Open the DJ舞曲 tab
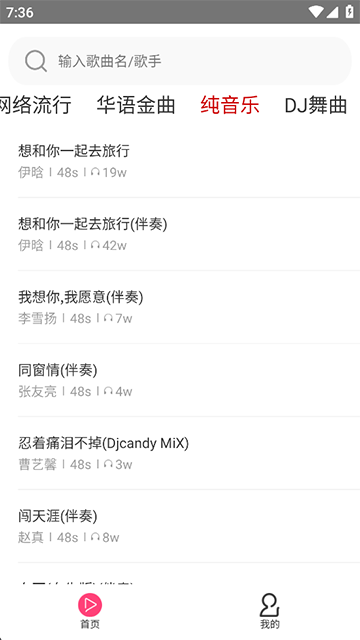The height and width of the screenshot is (640, 360). 316,105
